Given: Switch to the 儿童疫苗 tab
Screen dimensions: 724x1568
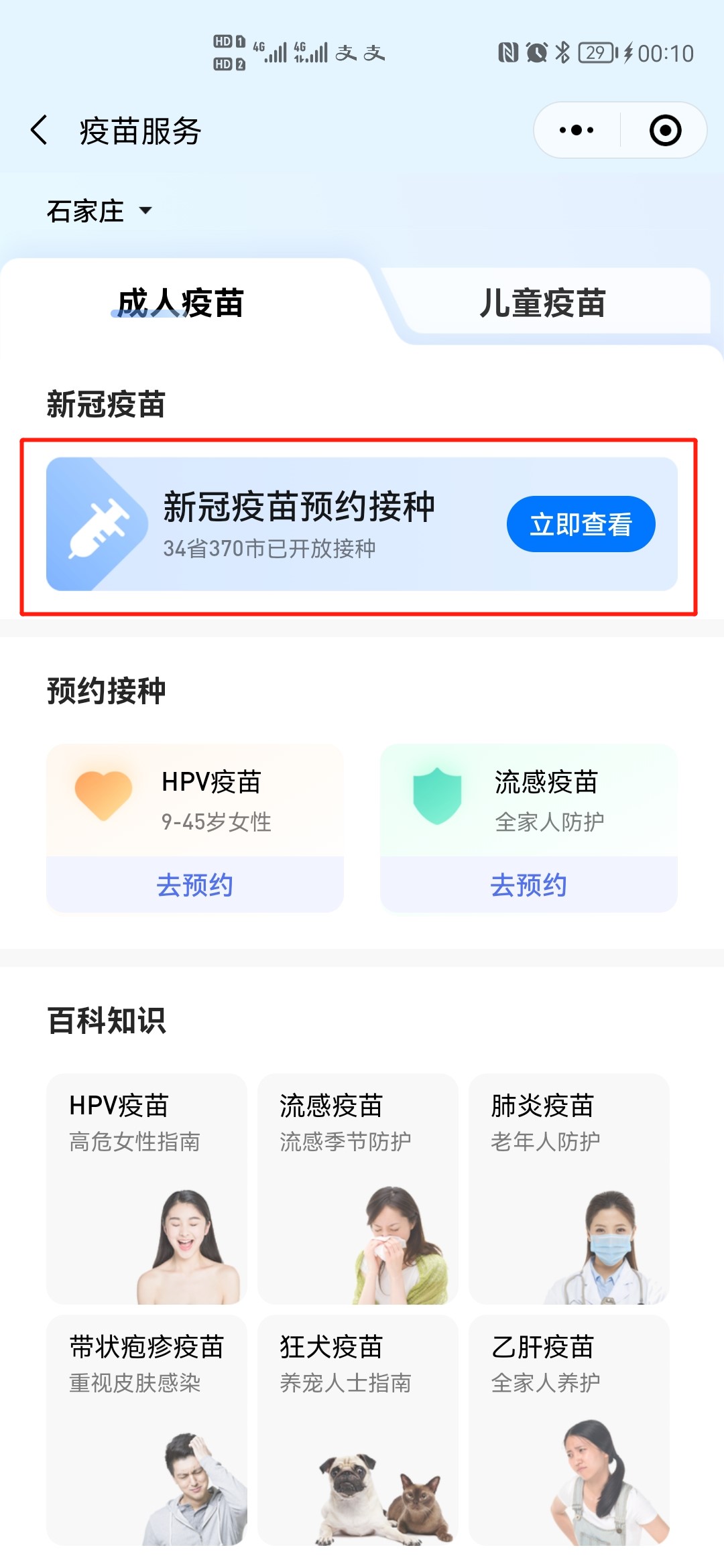Looking at the screenshot, I should 543,303.
